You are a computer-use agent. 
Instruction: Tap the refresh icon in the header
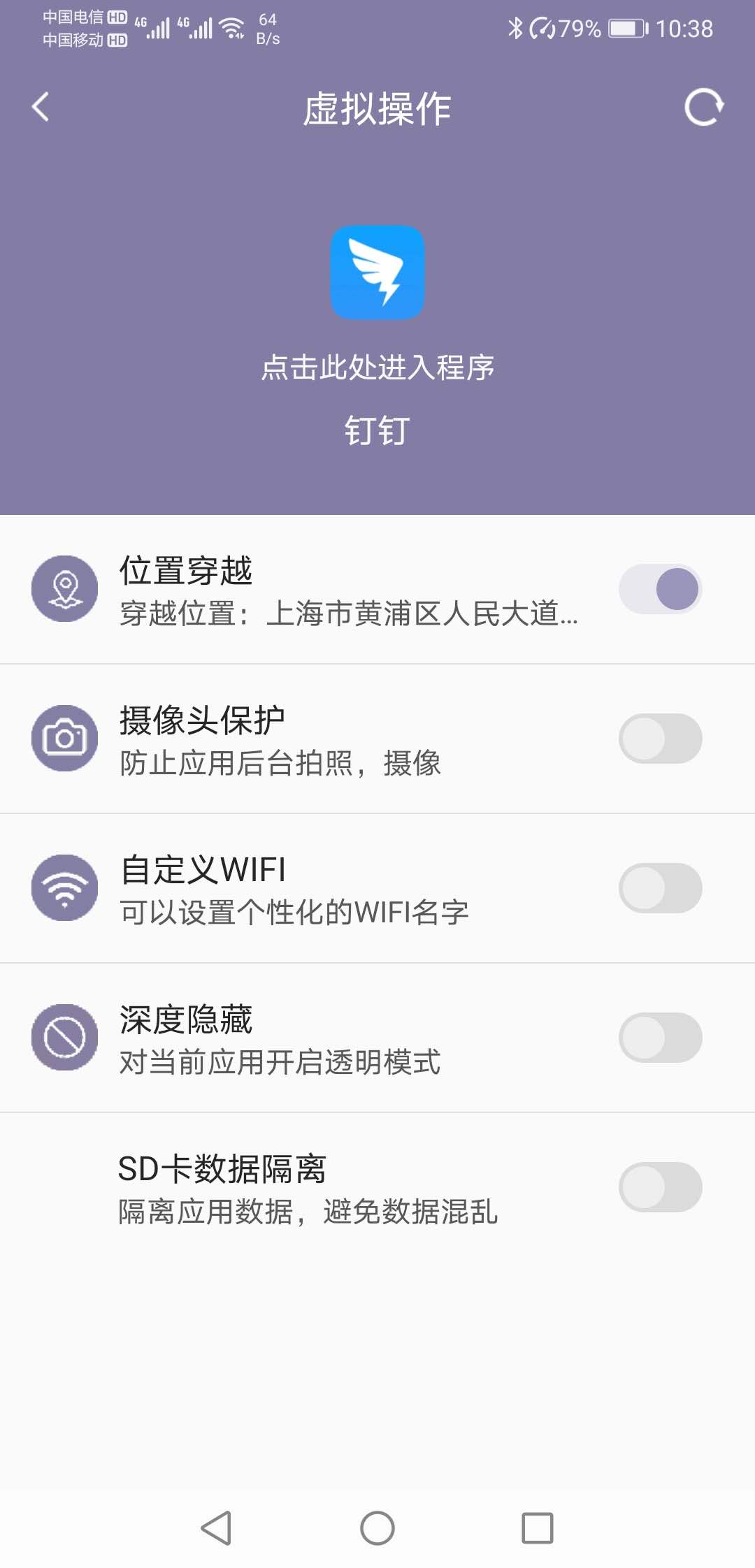[703, 107]
